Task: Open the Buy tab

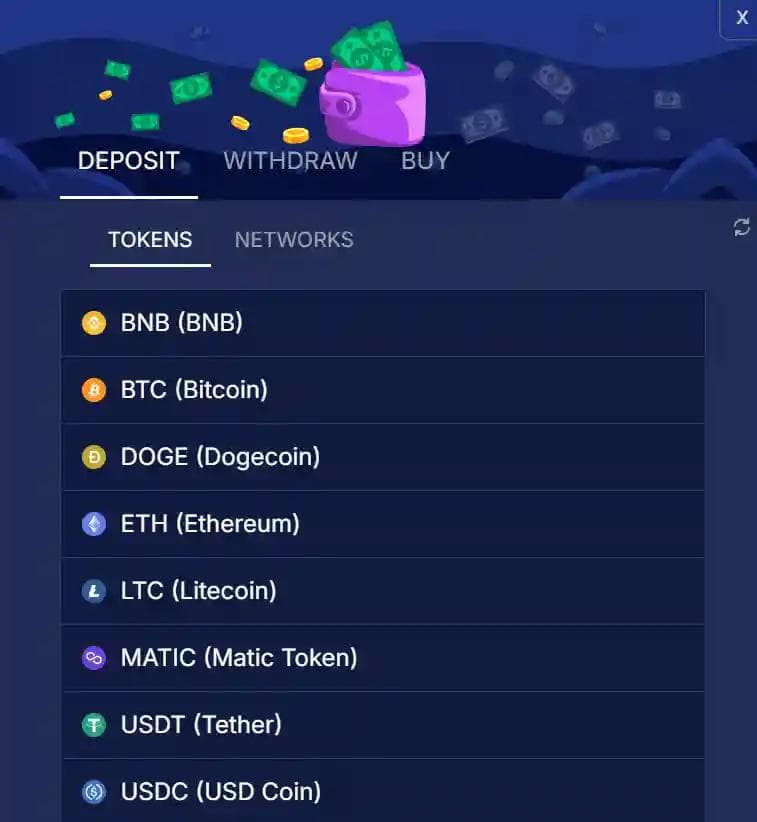Action: pos(425,161)
